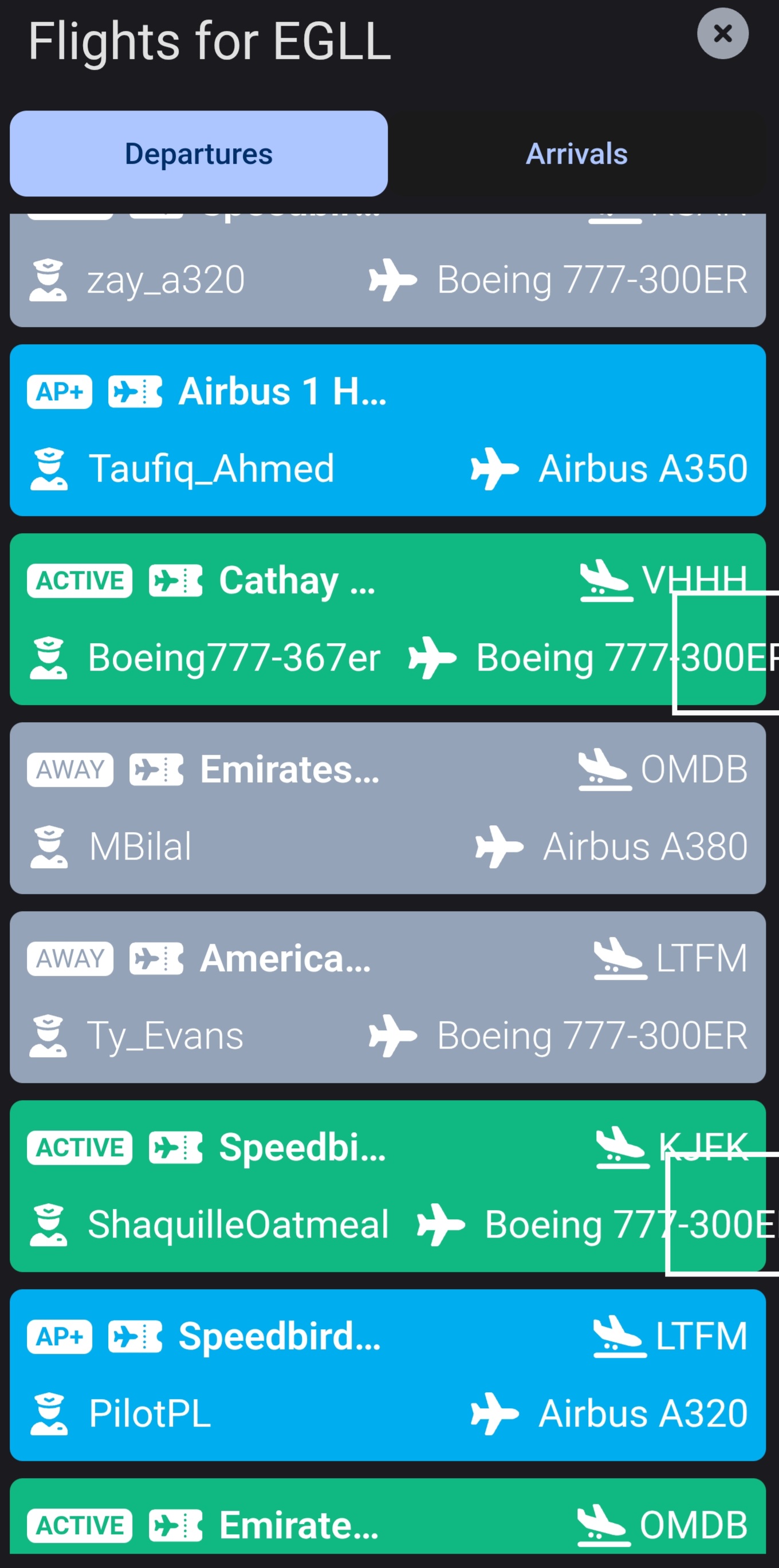Select Ty_Evans's flight to LTFM

(x=387, y=996)
